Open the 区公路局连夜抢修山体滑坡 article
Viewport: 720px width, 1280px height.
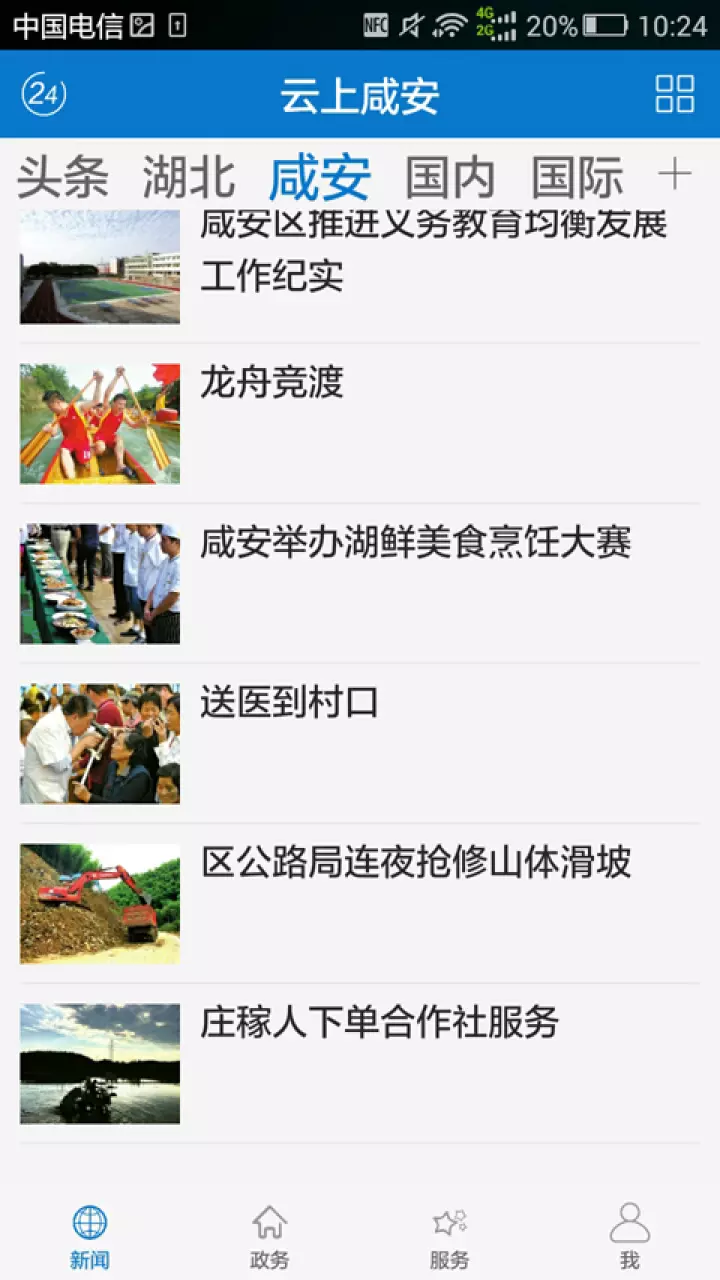point(360,903)
